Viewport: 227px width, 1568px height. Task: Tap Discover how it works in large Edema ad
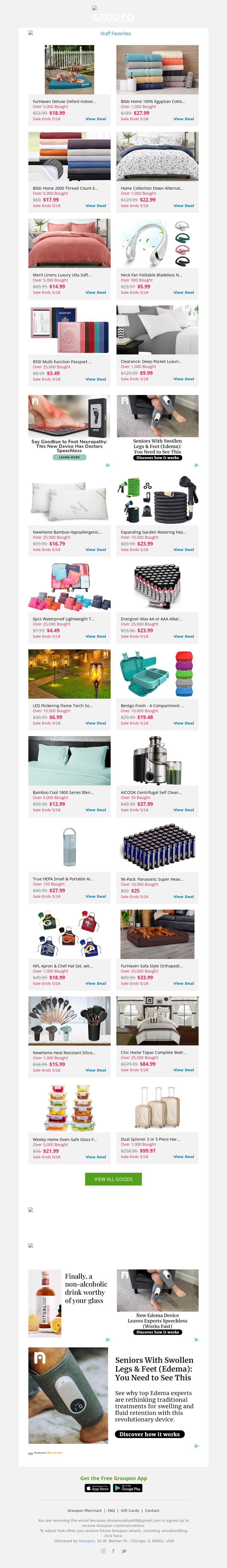pos(150,1434)
